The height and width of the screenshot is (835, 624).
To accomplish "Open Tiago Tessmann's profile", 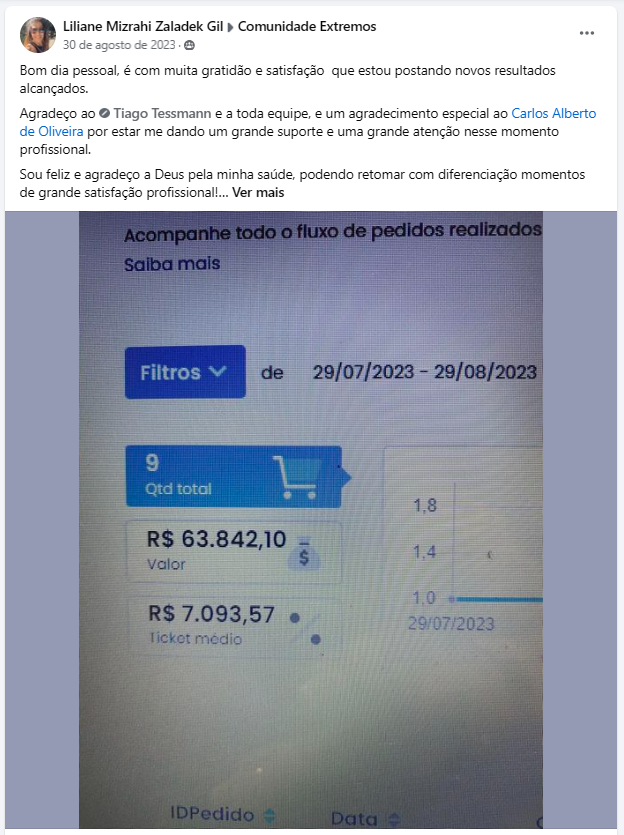I will [x=162, y=113].
